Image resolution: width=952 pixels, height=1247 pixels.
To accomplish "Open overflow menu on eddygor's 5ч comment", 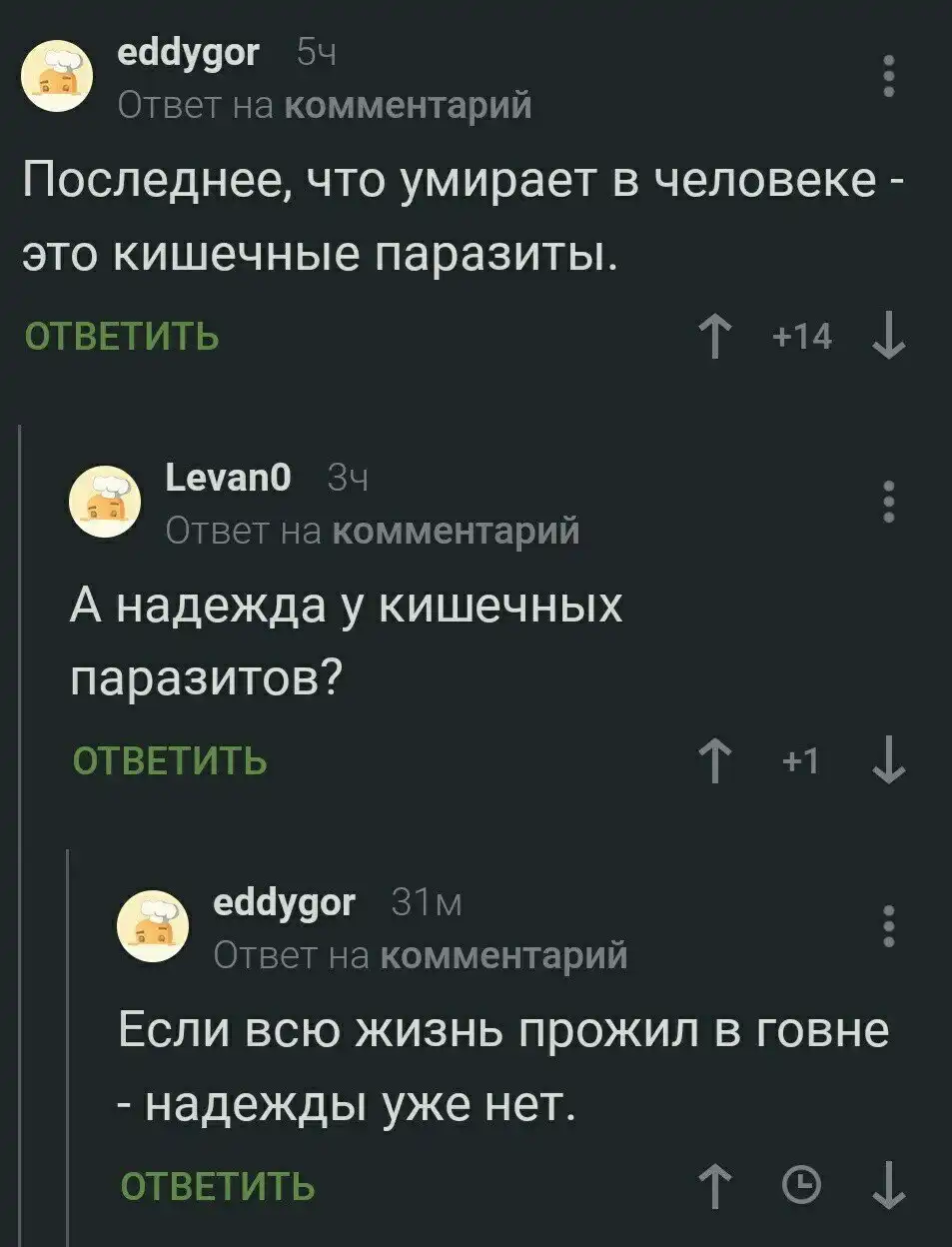I will pos(888,77).
